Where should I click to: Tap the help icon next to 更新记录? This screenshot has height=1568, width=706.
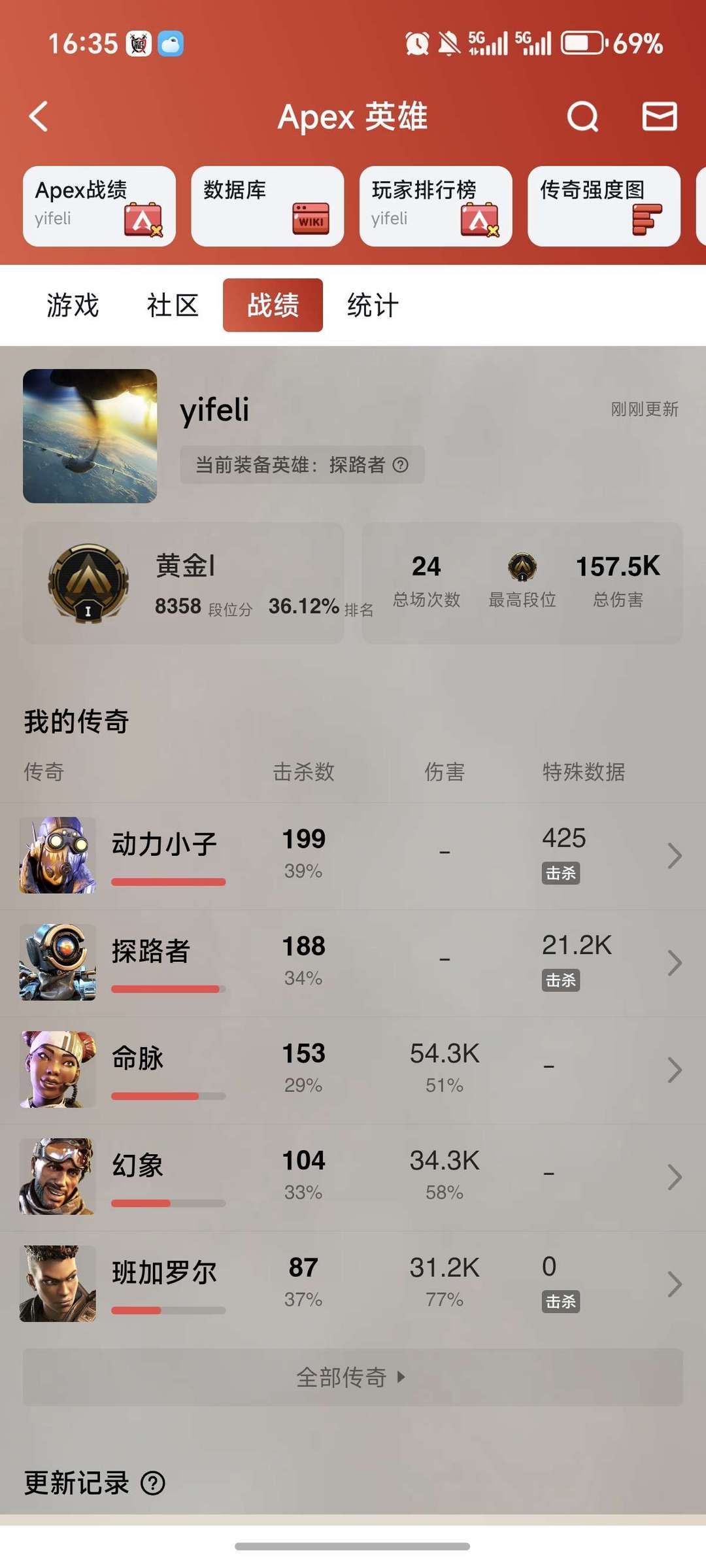point(153,1483)
